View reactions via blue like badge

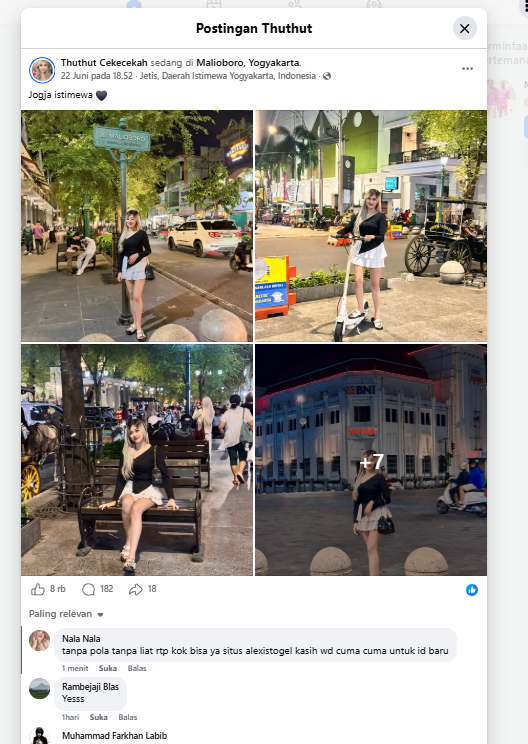(x=472, y=590)
